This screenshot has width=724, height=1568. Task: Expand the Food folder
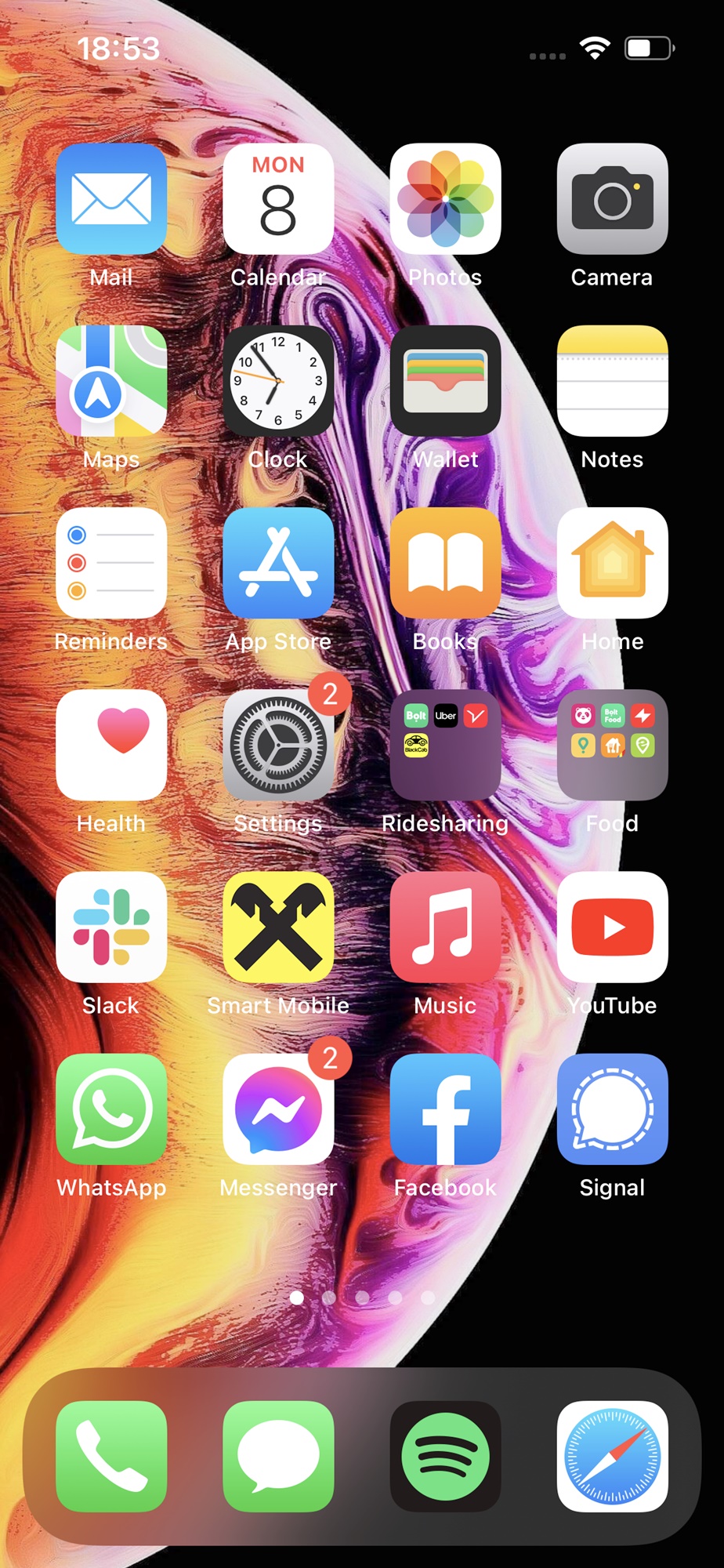612,745
